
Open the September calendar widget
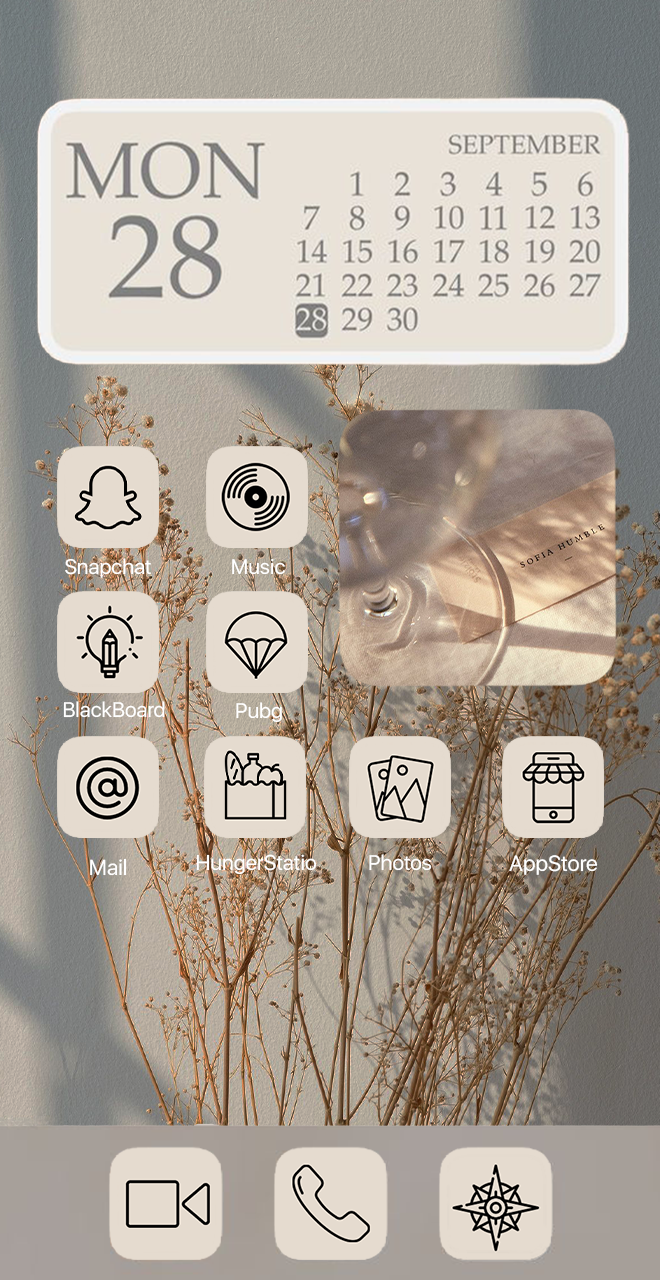click(332, 232)
